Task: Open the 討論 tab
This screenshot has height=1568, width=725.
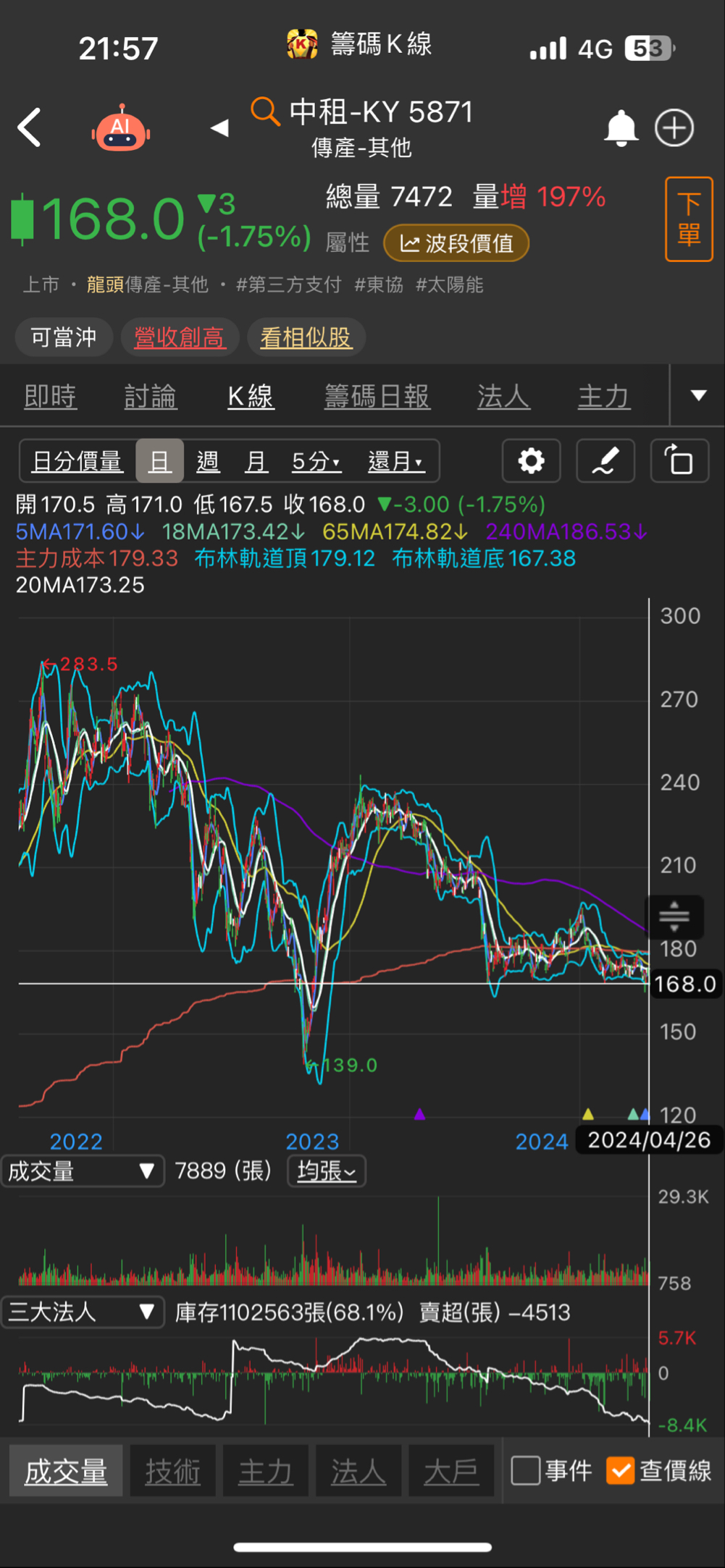Action: [x=150, y=396]
